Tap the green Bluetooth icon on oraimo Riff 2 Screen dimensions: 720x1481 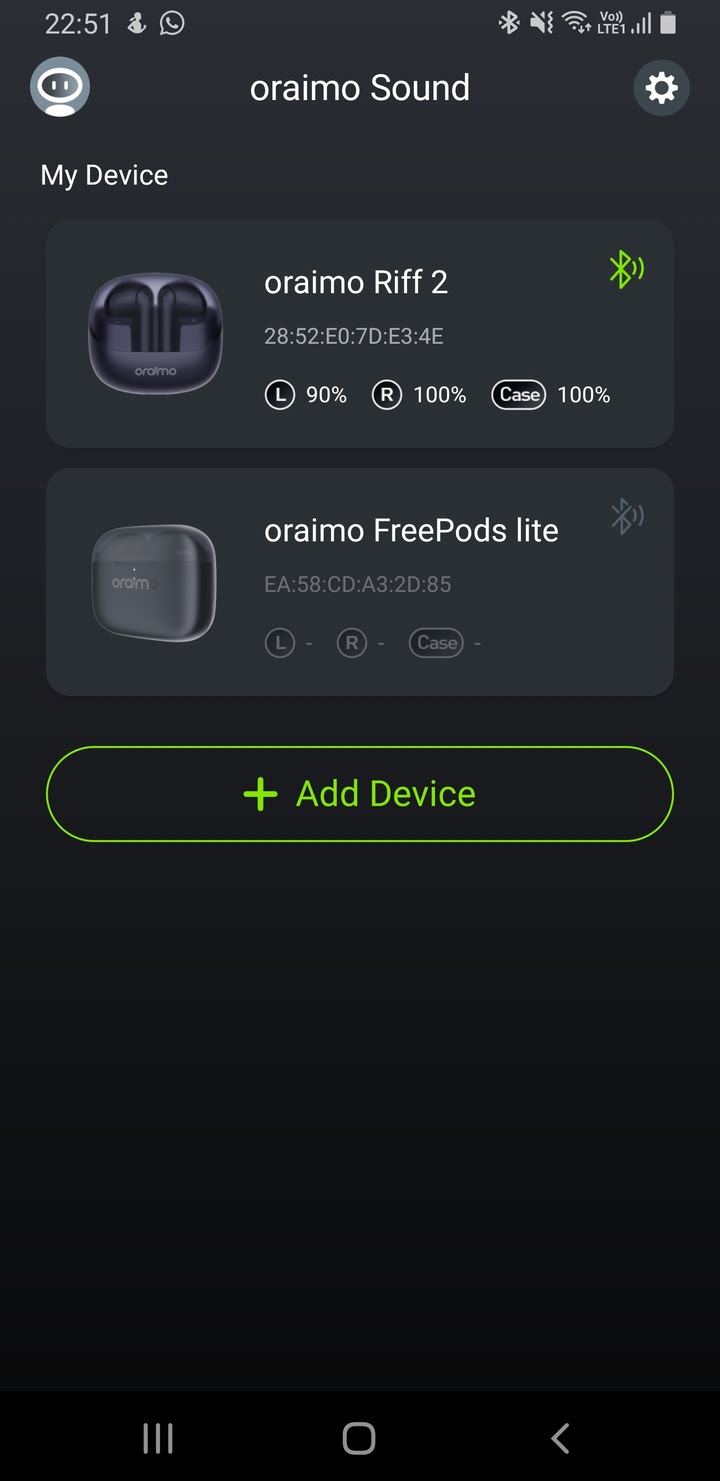pos(626,268)
